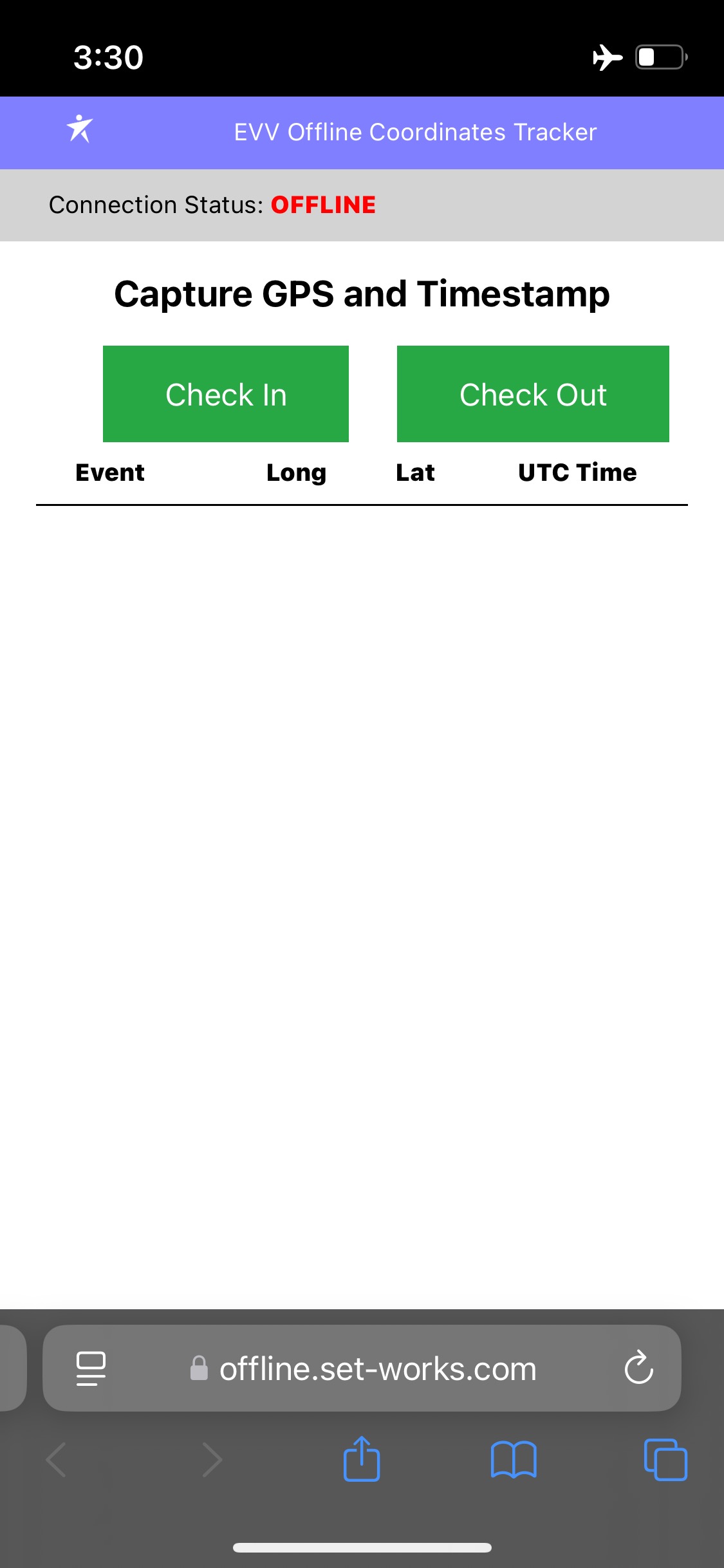Reload the page in Safari
Screen dimensions: 724x1568
638,1368
